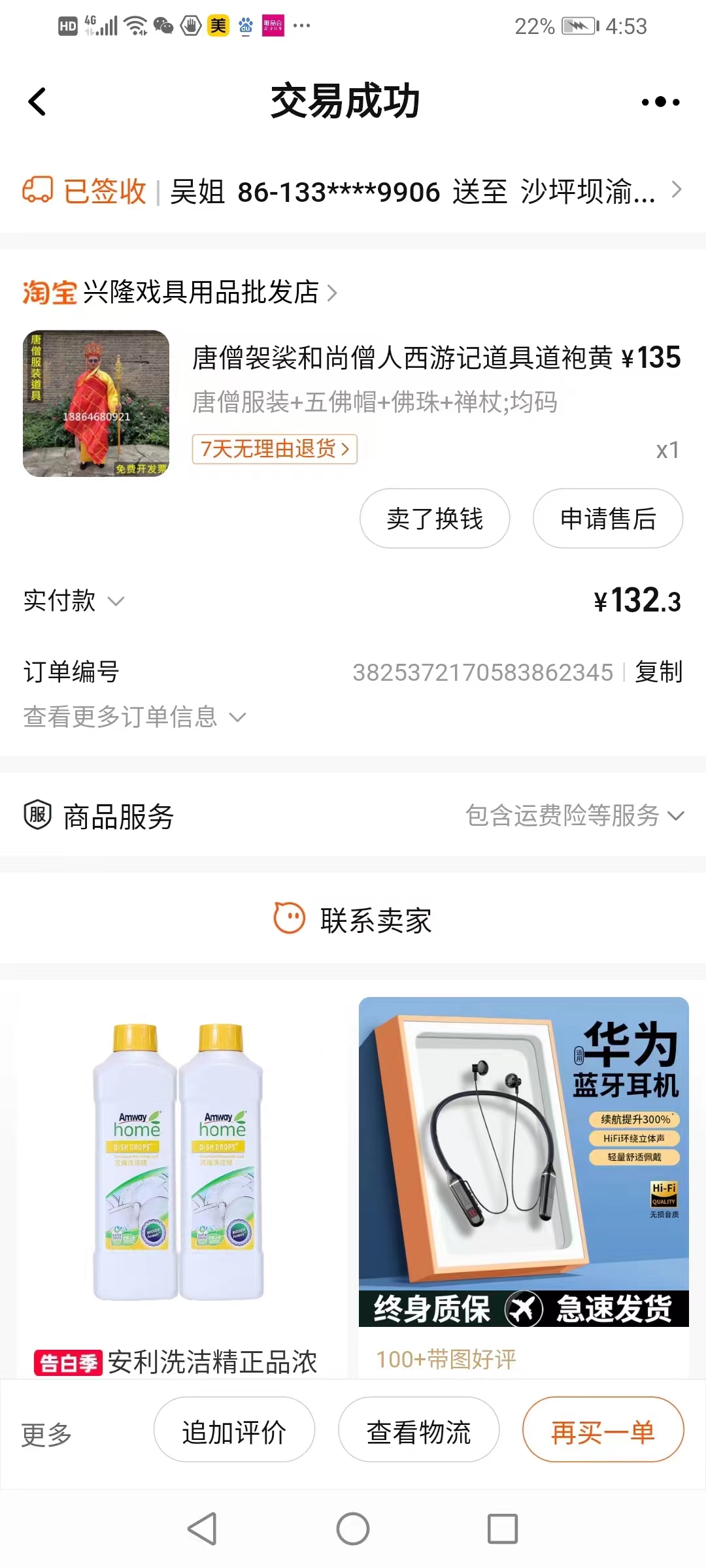Open 更多 order actions
The width and height of the screenshot is (706, 1568).
coord(46,1434)
